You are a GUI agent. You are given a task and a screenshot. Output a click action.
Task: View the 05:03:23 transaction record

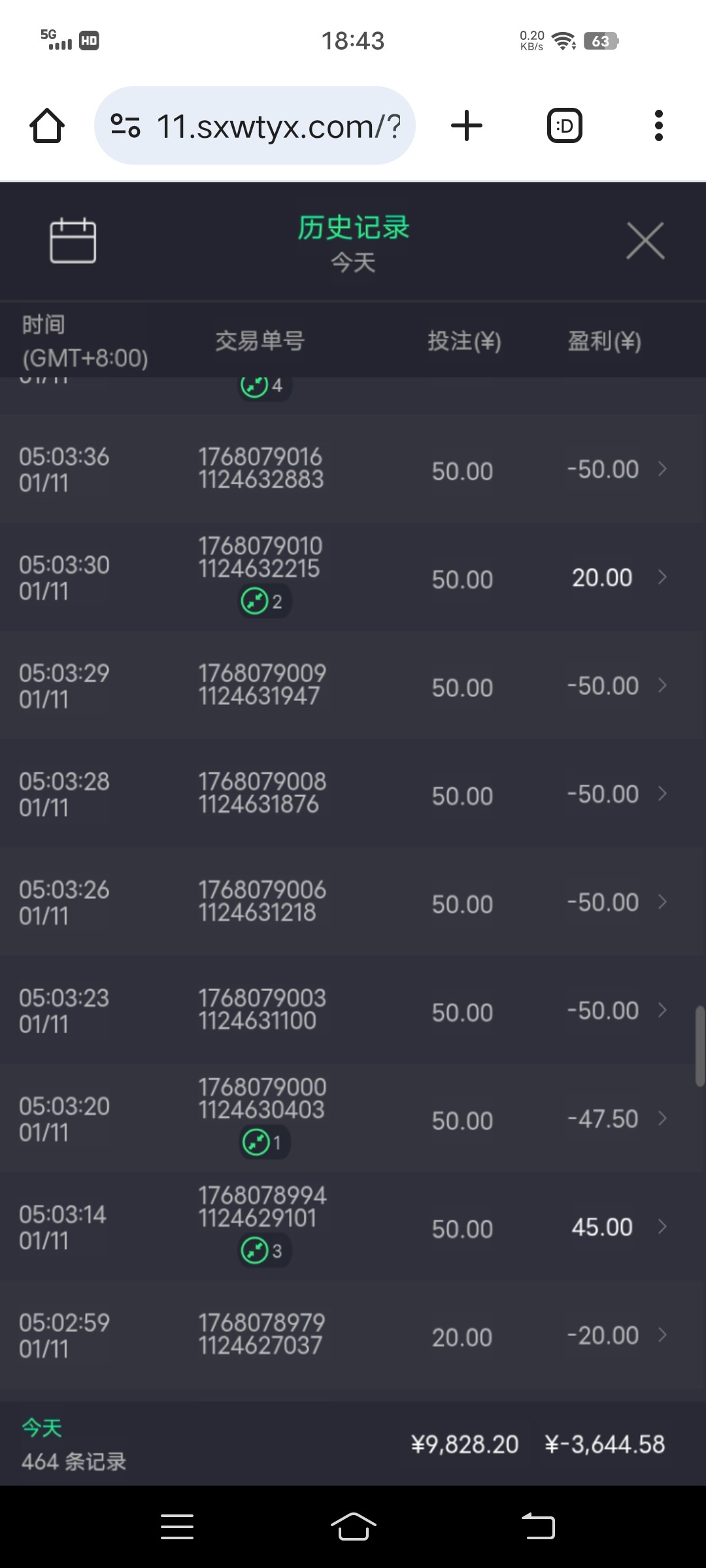pyautogui.click(x=353, y=1011)
